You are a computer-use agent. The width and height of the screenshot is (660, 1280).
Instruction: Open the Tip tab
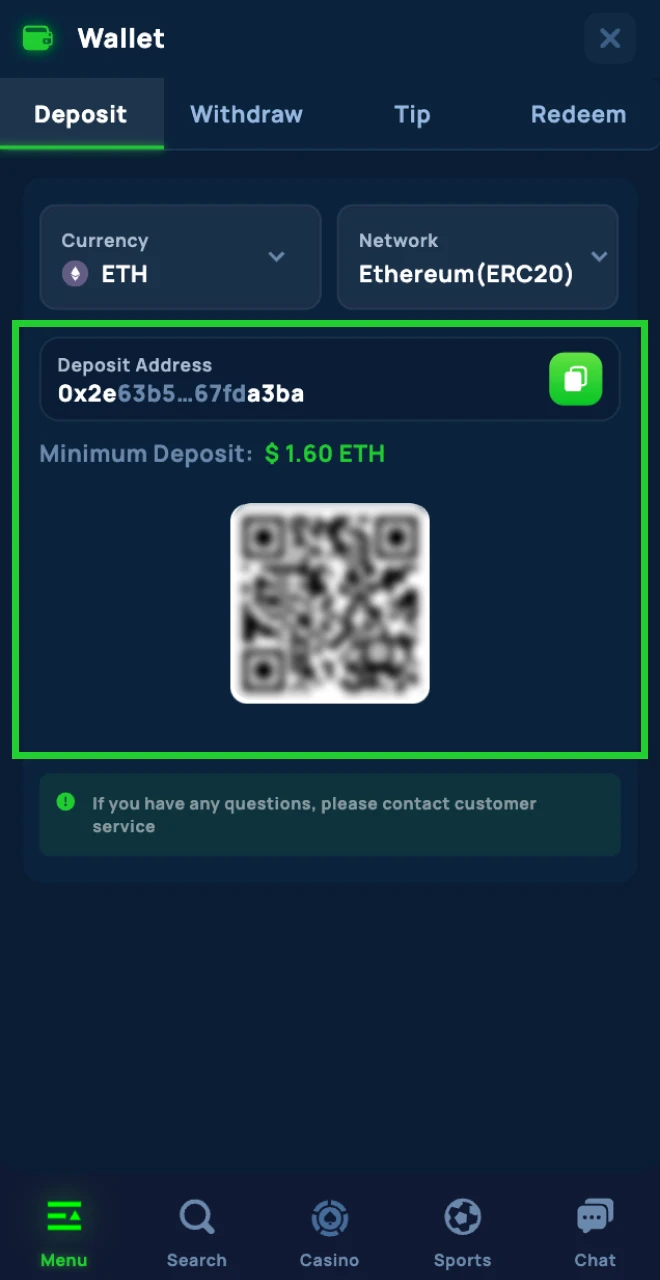(x=412, y=114)
